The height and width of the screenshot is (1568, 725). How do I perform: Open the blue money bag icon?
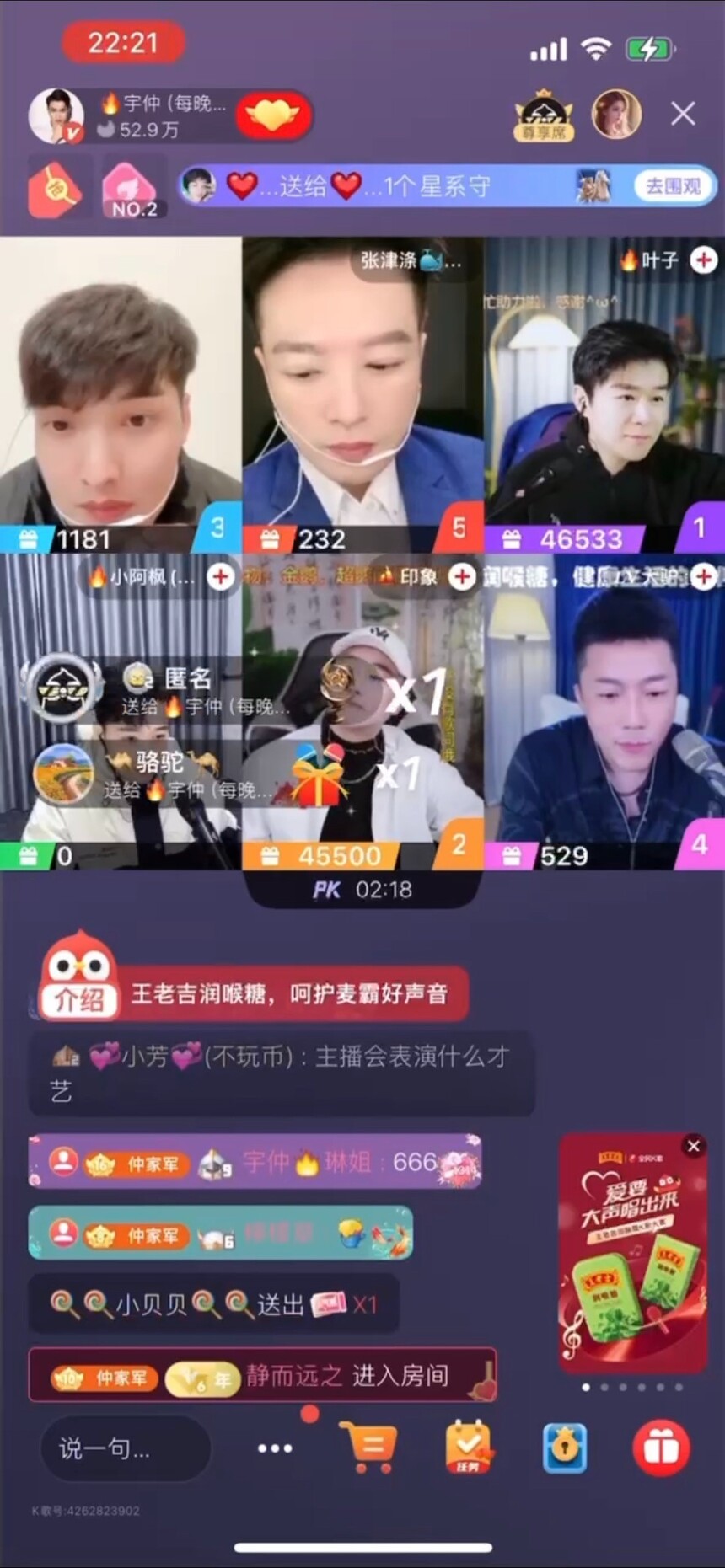click(564, 1448)
